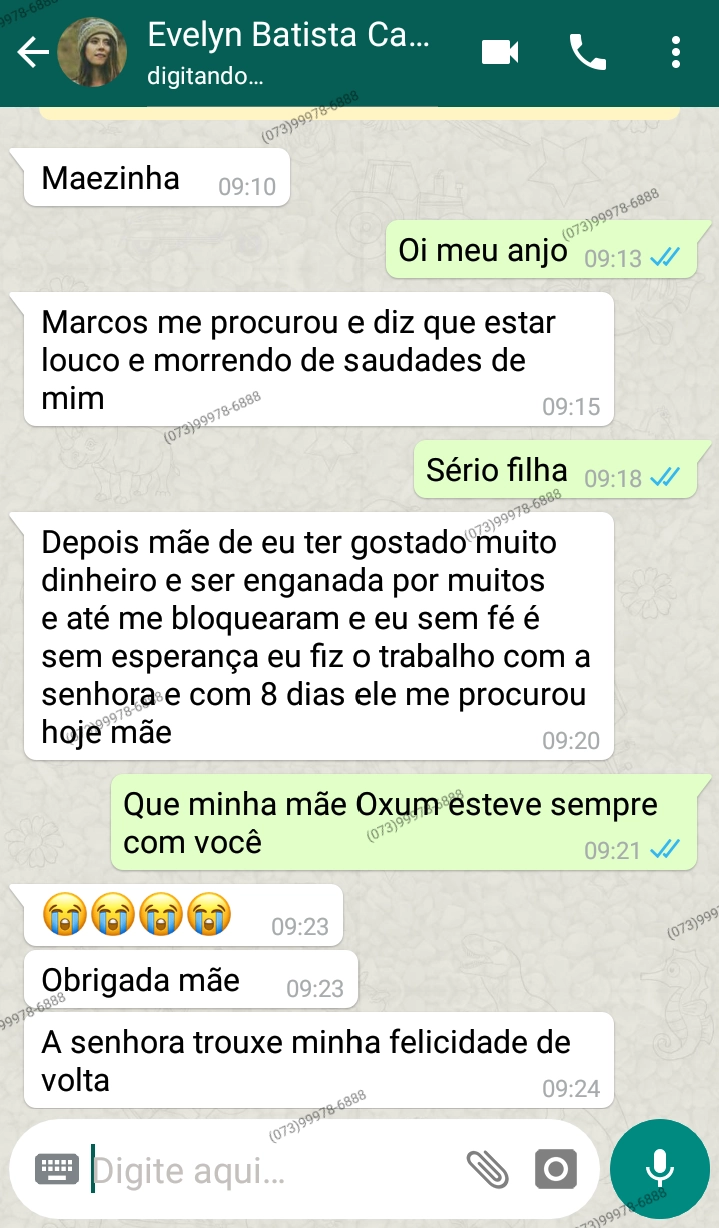Open the overflow menu
719x1228 pixels.
tap(677, 52)
